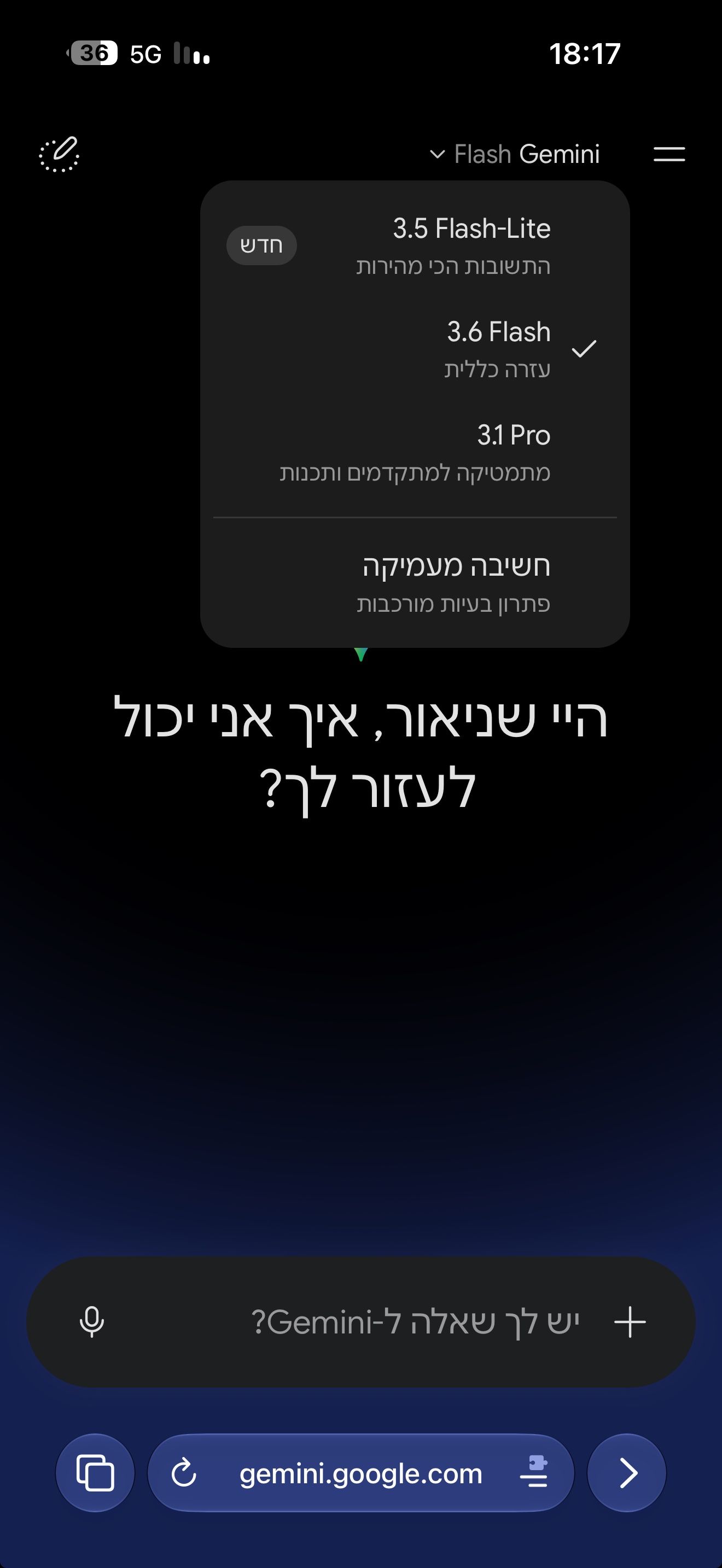Open the browser tabs overview
Image resolution: width=722 pixels, height=1568 pixels.
[95, 1473]
